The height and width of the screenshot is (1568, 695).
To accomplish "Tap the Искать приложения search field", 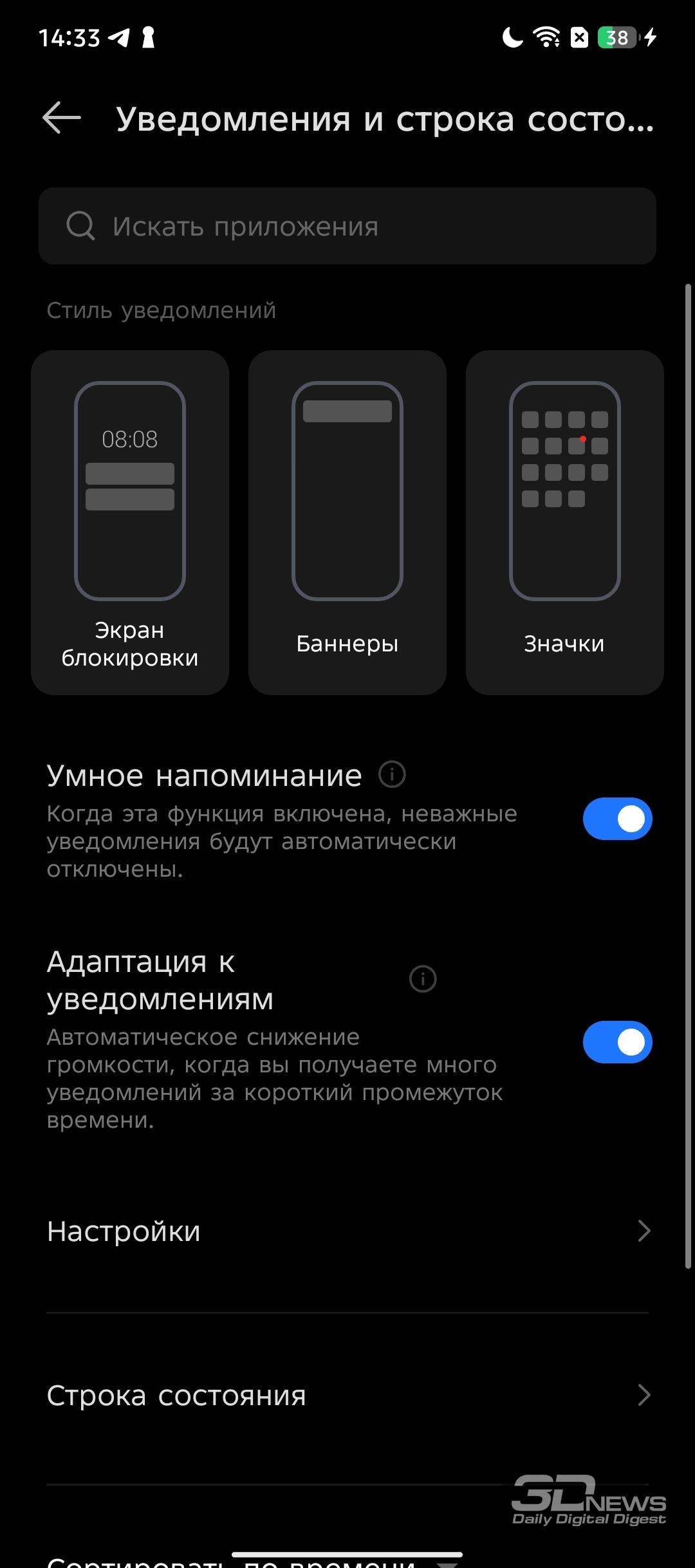I will (x=347, y=226).
